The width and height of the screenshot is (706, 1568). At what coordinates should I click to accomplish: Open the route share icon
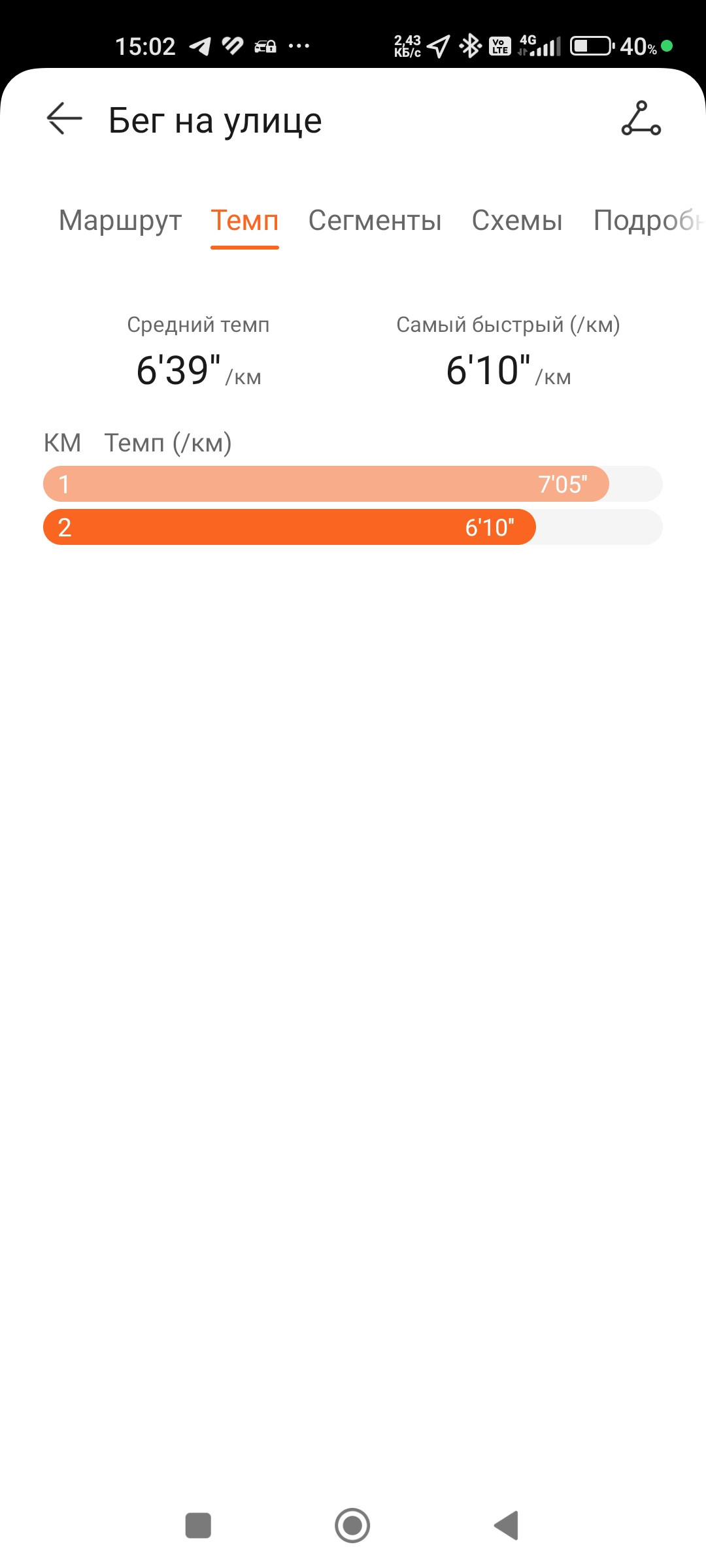[641, 118]
